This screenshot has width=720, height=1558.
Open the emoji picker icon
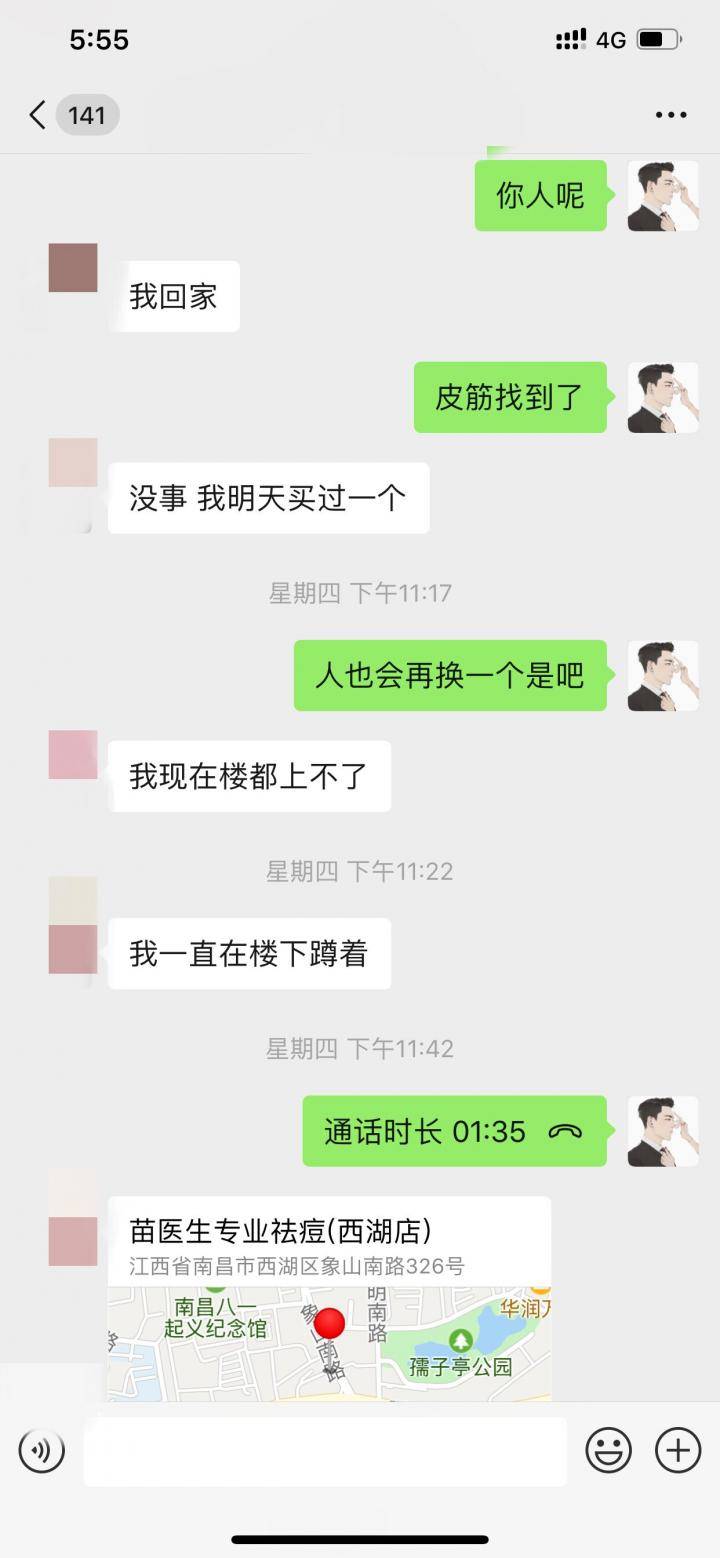[608, 1450]
